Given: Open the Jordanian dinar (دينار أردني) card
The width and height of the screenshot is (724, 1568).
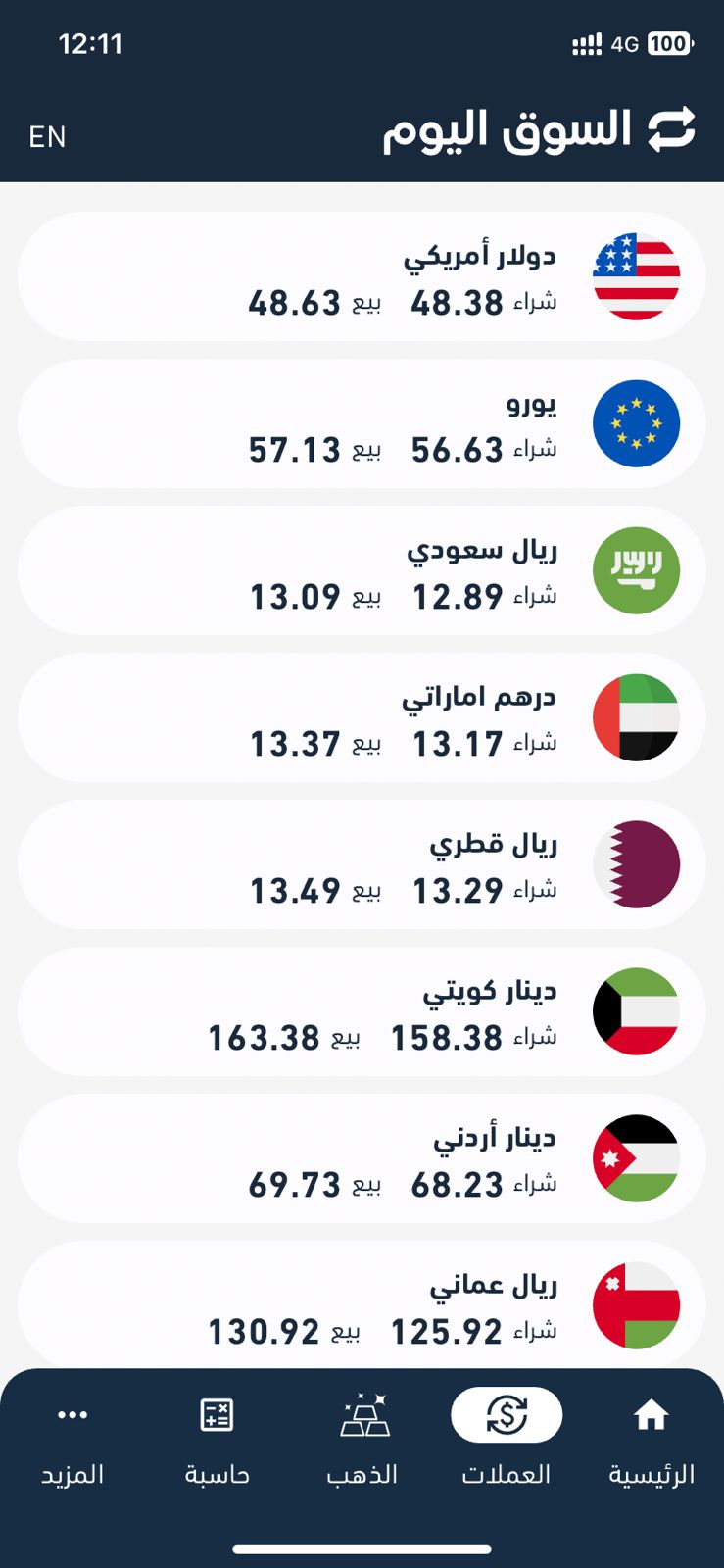Looking at the screenshot, I should pyautogui.click(x=362, y=1159).
